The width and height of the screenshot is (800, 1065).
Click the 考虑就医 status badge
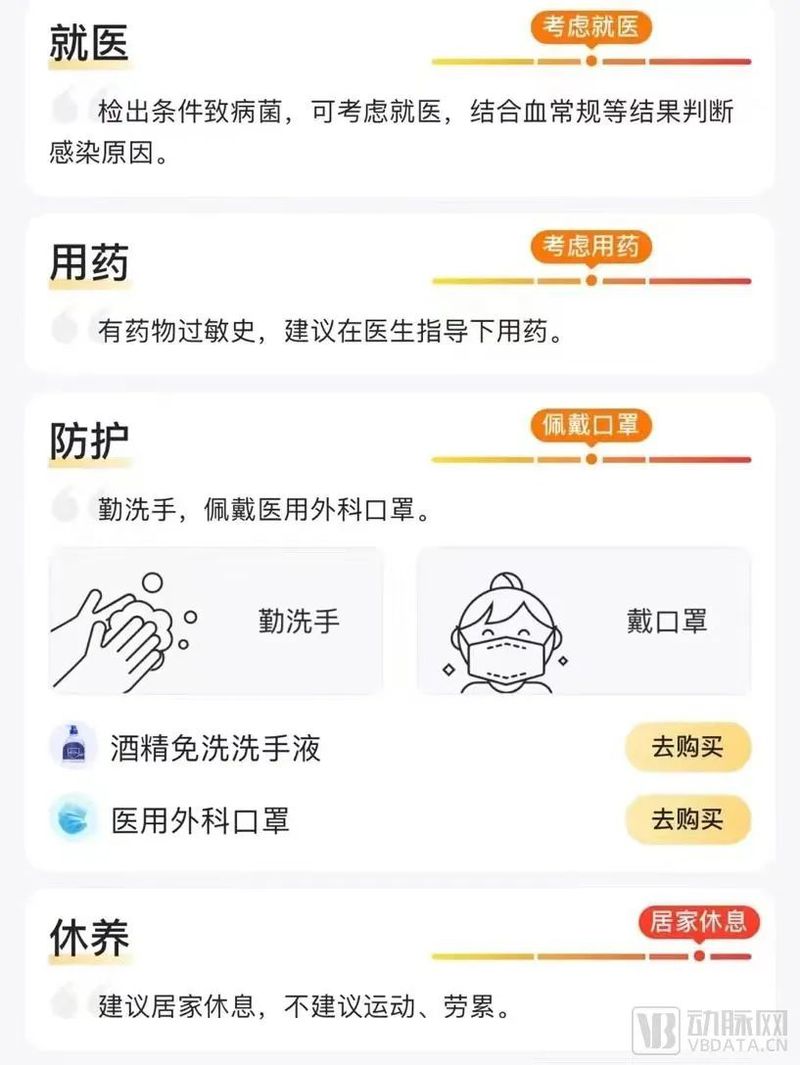(x=592, y=30)
